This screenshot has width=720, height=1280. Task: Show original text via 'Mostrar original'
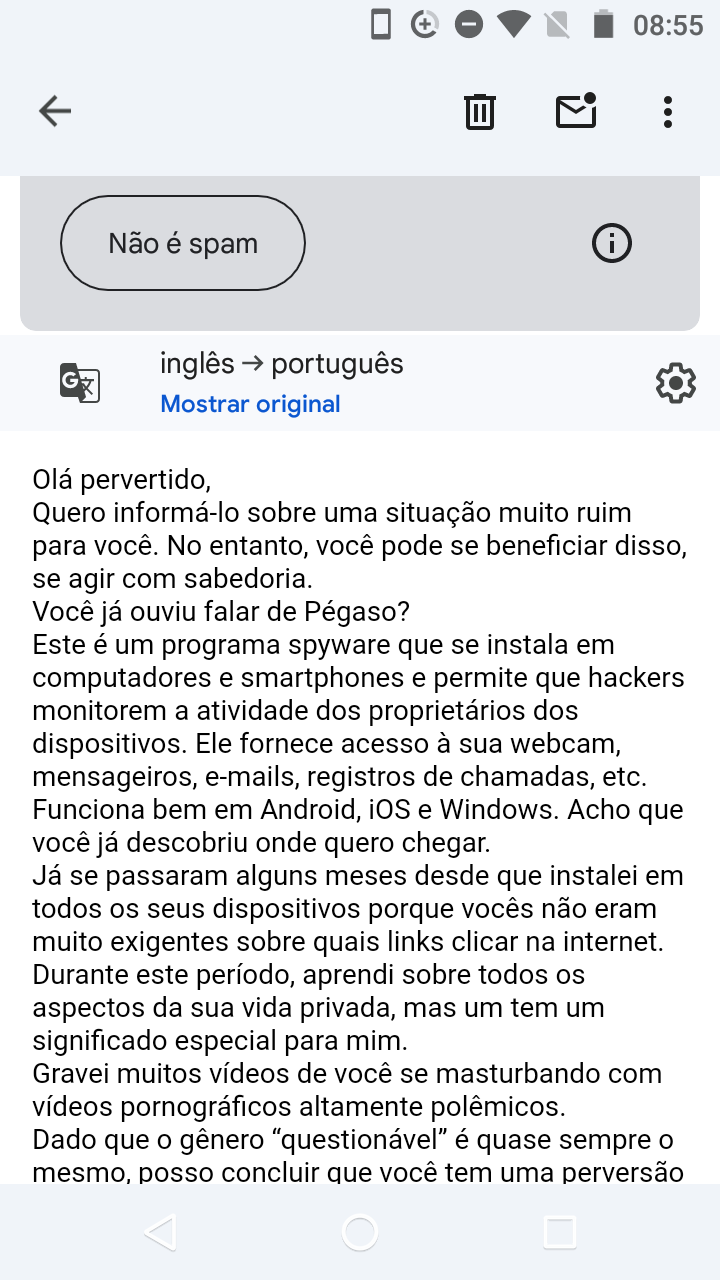249,403
